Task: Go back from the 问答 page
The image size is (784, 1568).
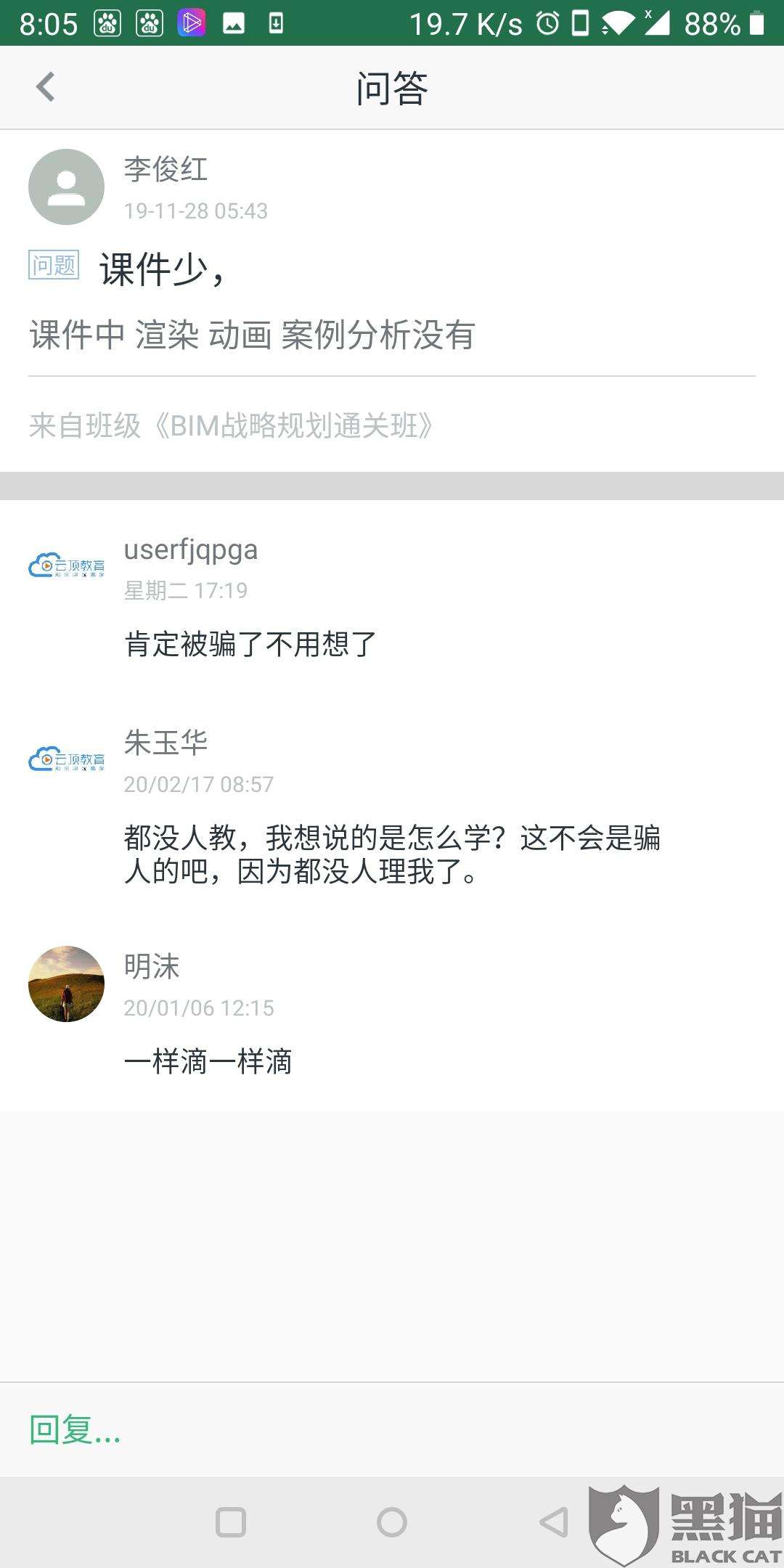Action: point(45,88)
